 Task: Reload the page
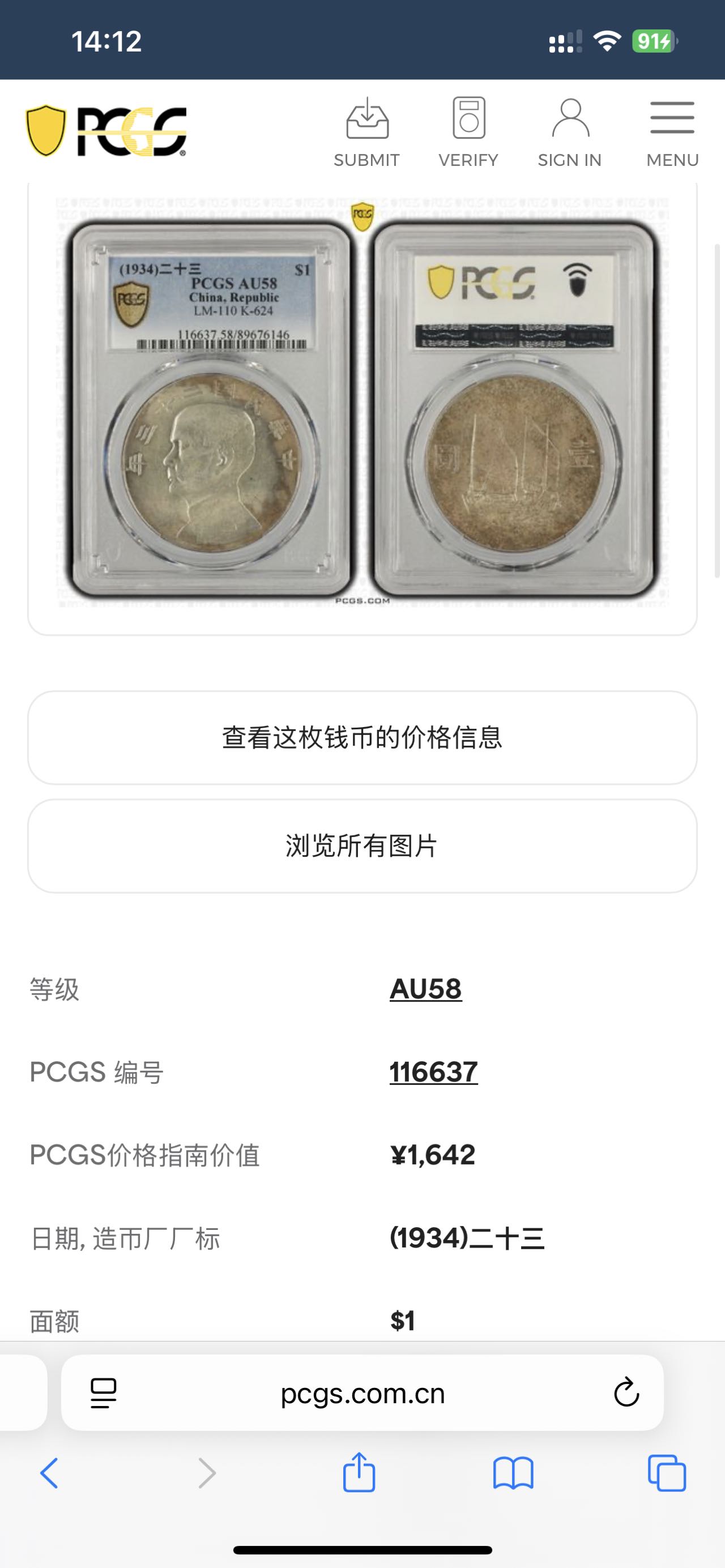pos(626,1392)
